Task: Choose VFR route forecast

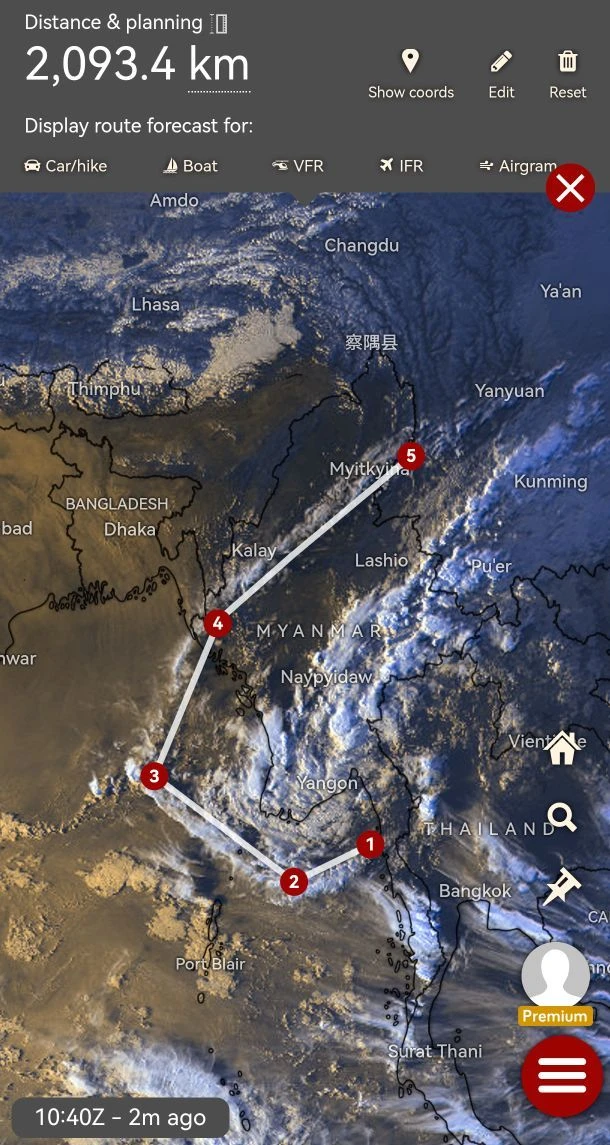Action: 298,166
